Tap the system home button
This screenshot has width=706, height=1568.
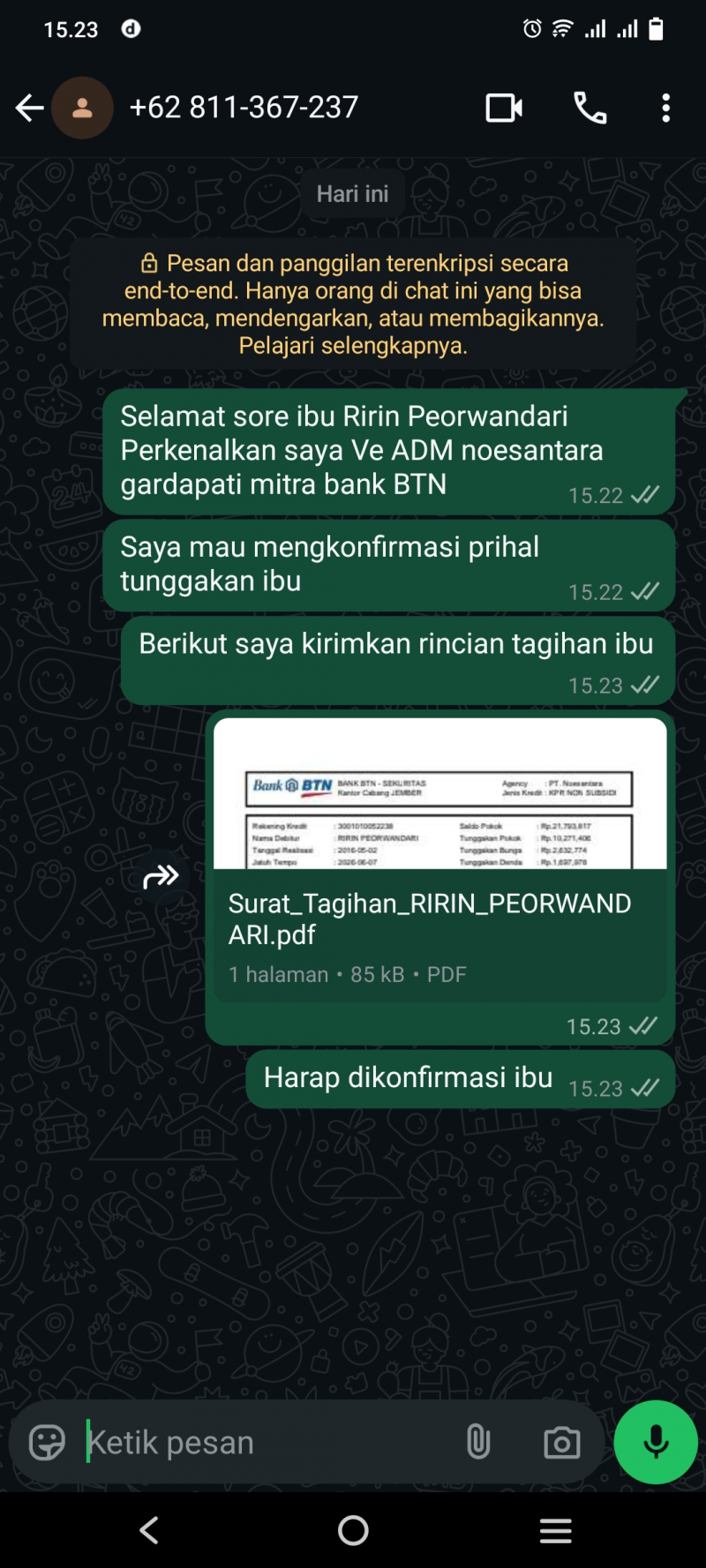353,1530
